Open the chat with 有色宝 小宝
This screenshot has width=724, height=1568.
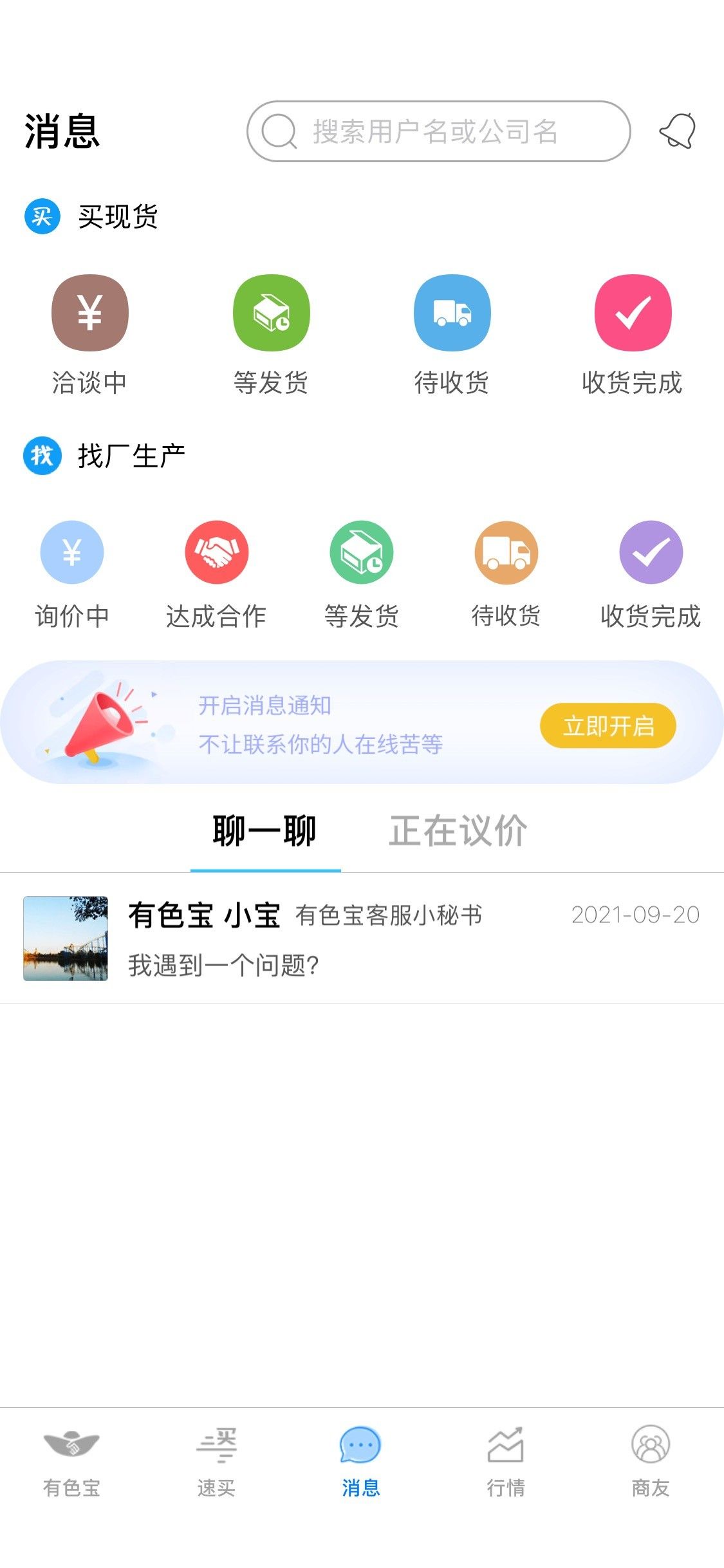point(360,938)
